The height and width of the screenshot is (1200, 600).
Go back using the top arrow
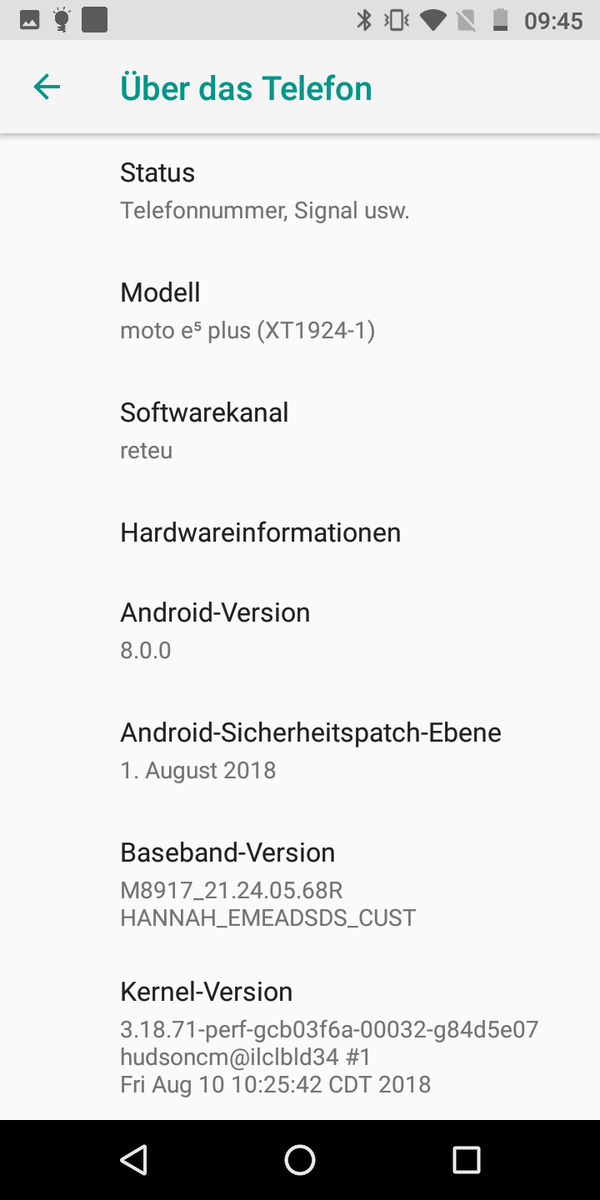tap(47, 88)
